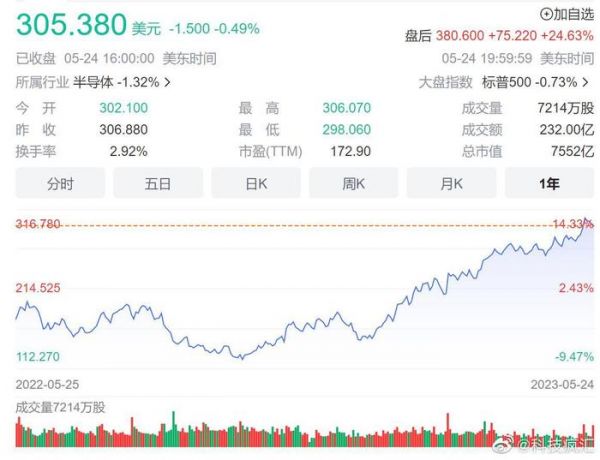Select the 日K chart tab
Image resolution: width=600 pixels, height=460 pixels.
[256, 183]
